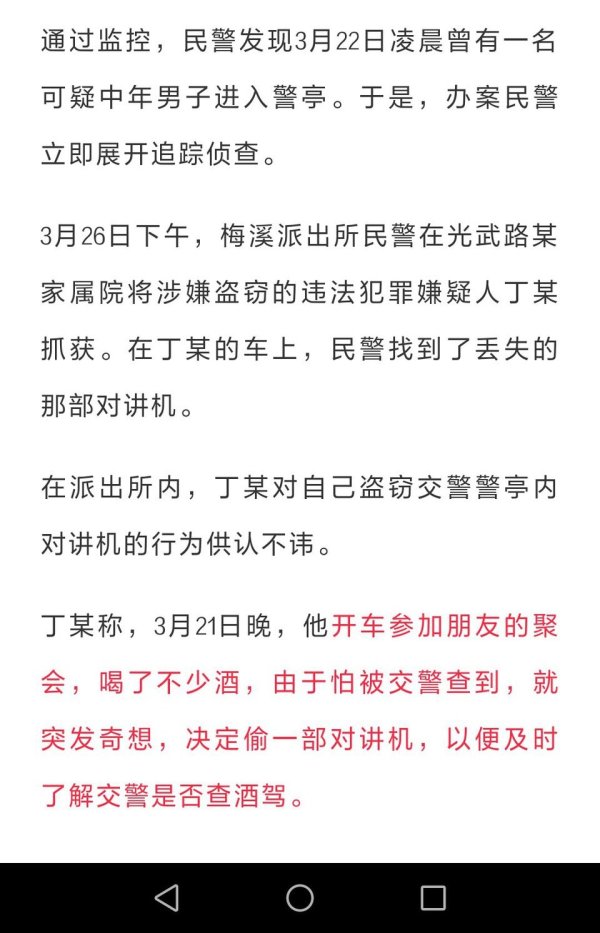Open the recent apps overview
Viewport: 600px width, 933px height.
point(432,897)
